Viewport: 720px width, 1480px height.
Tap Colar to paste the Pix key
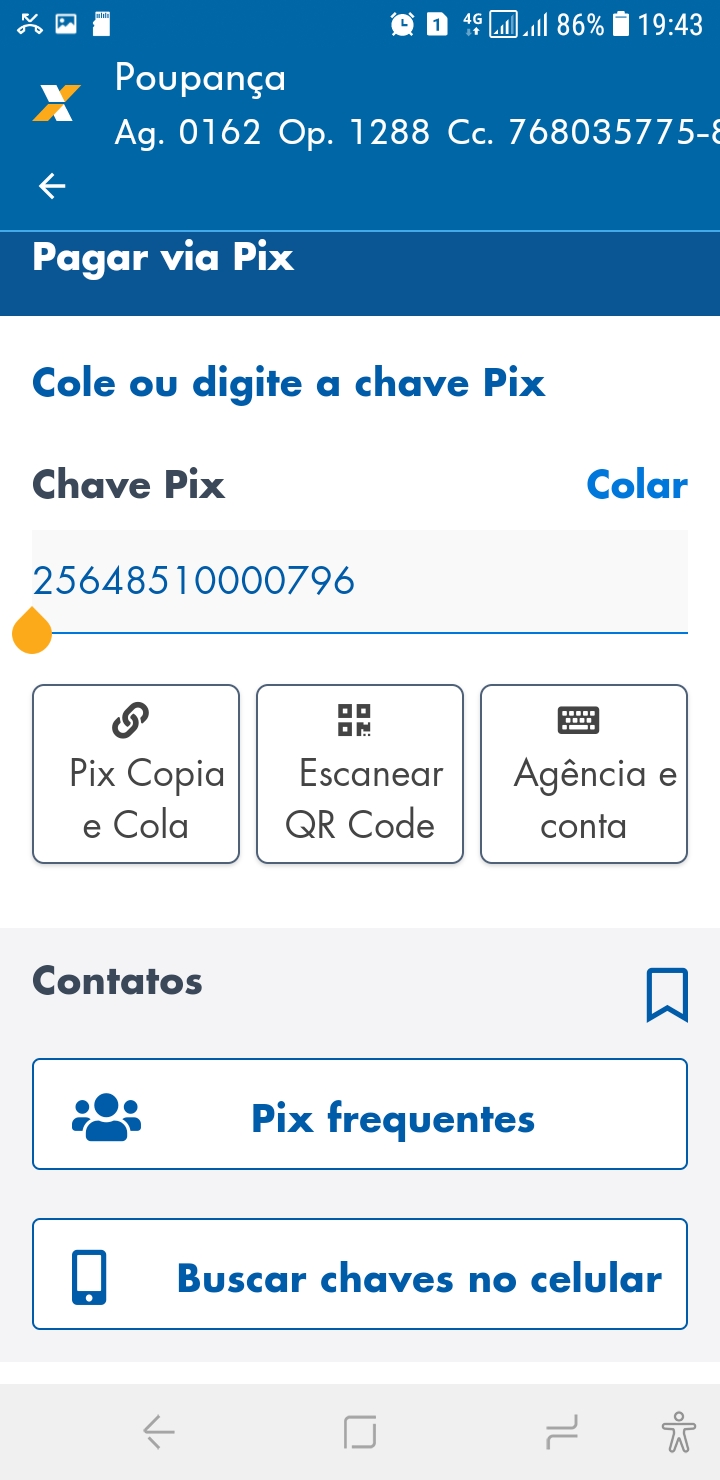[636, 485]
